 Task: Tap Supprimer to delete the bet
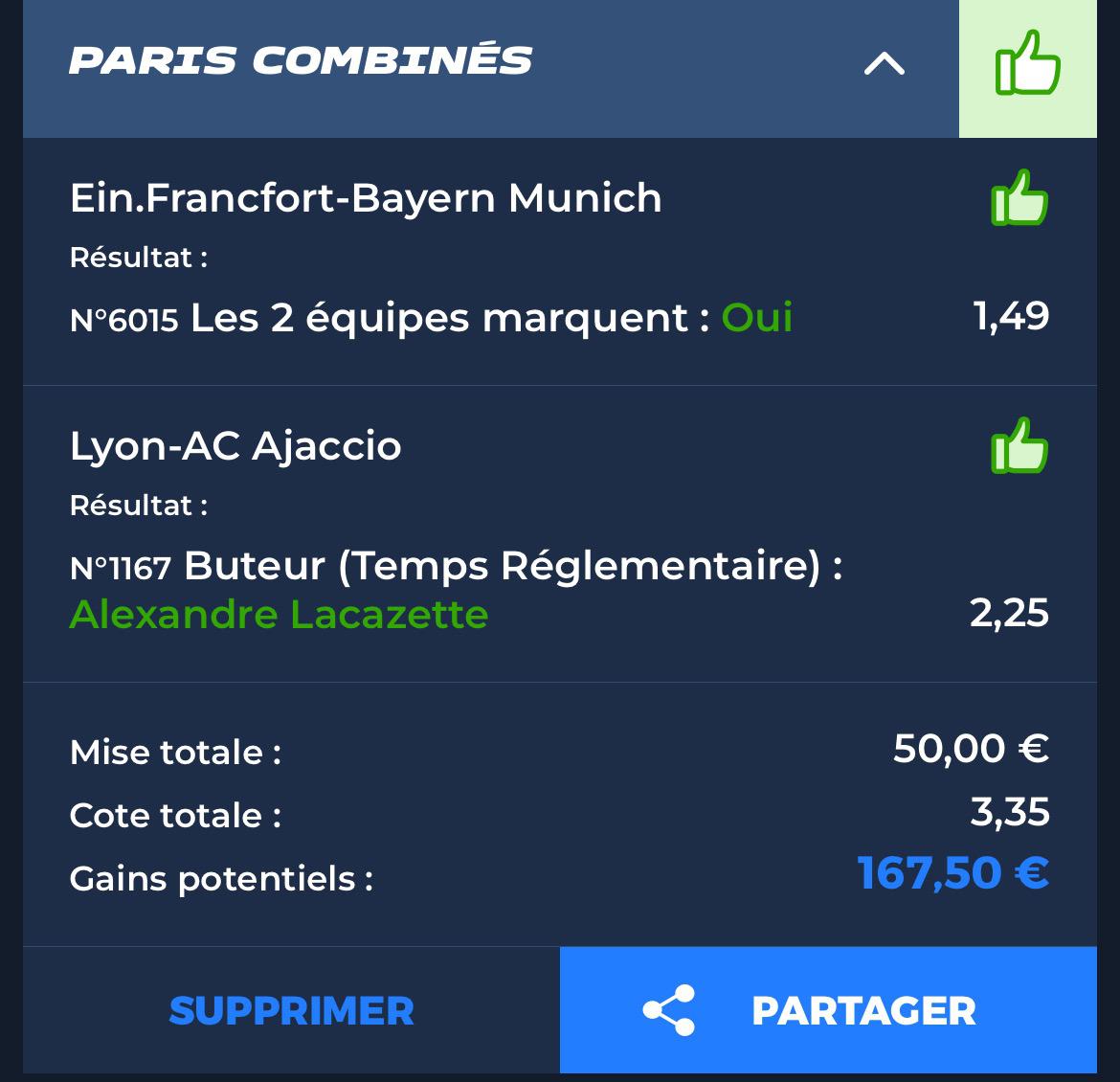click(x=291, y=1010)
